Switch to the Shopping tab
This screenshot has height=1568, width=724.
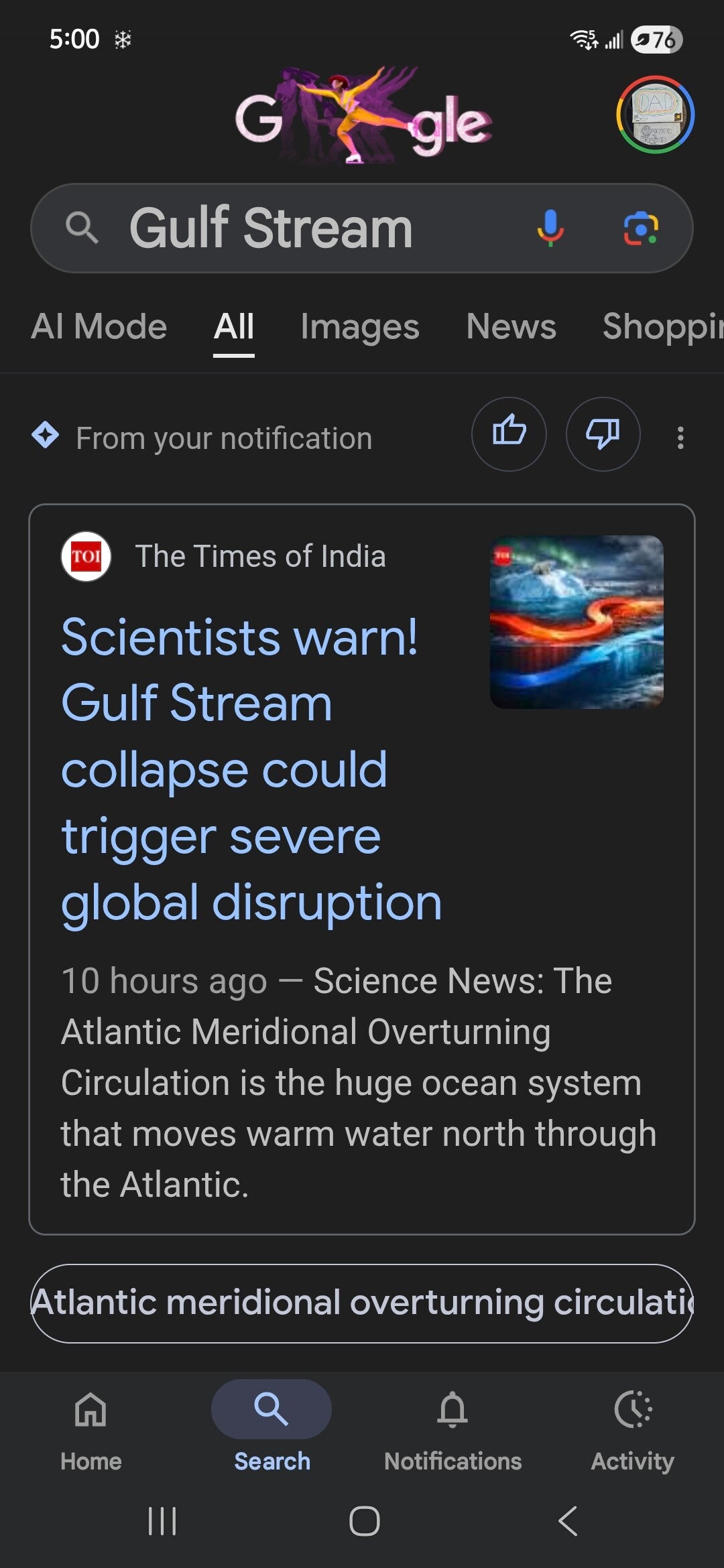tap(660, 327)
